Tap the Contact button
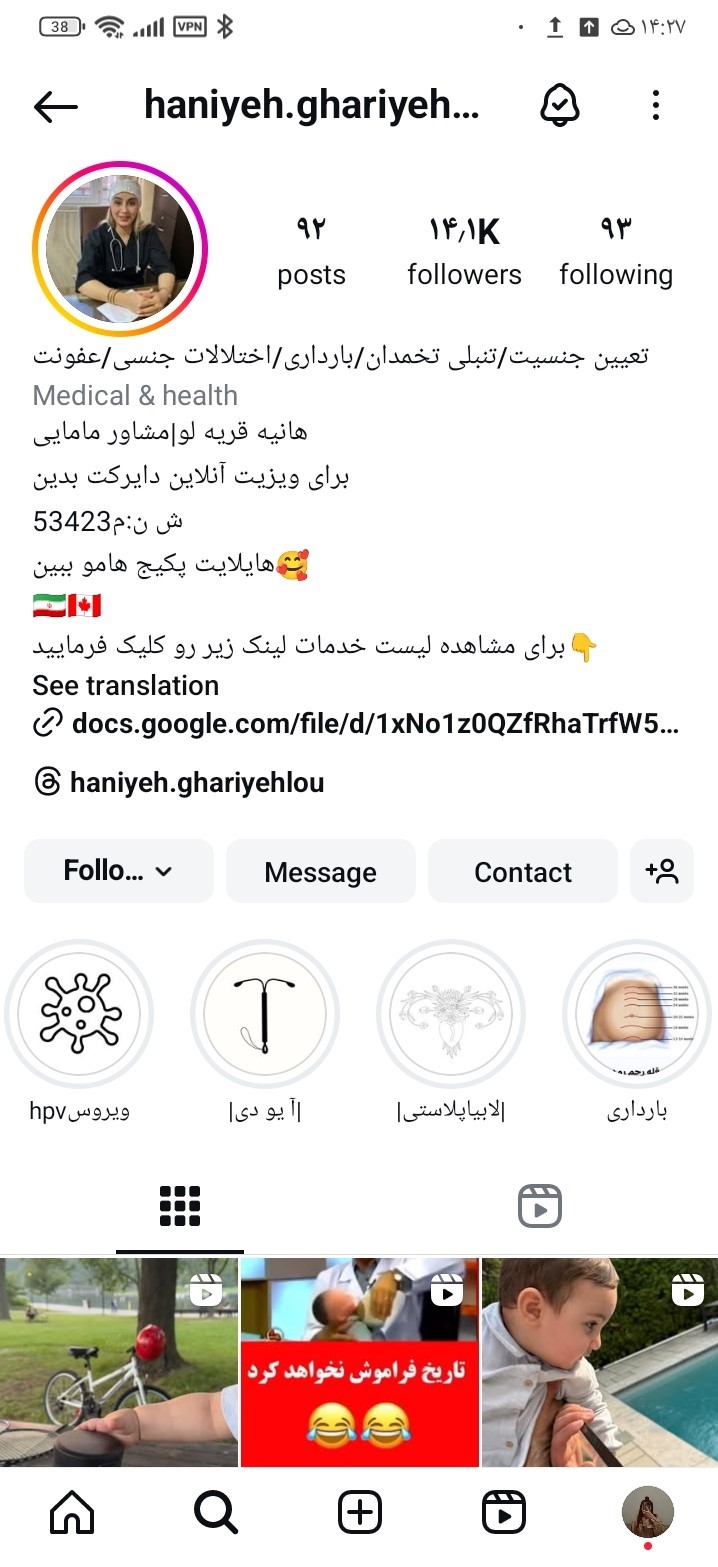 coord(522,872)
